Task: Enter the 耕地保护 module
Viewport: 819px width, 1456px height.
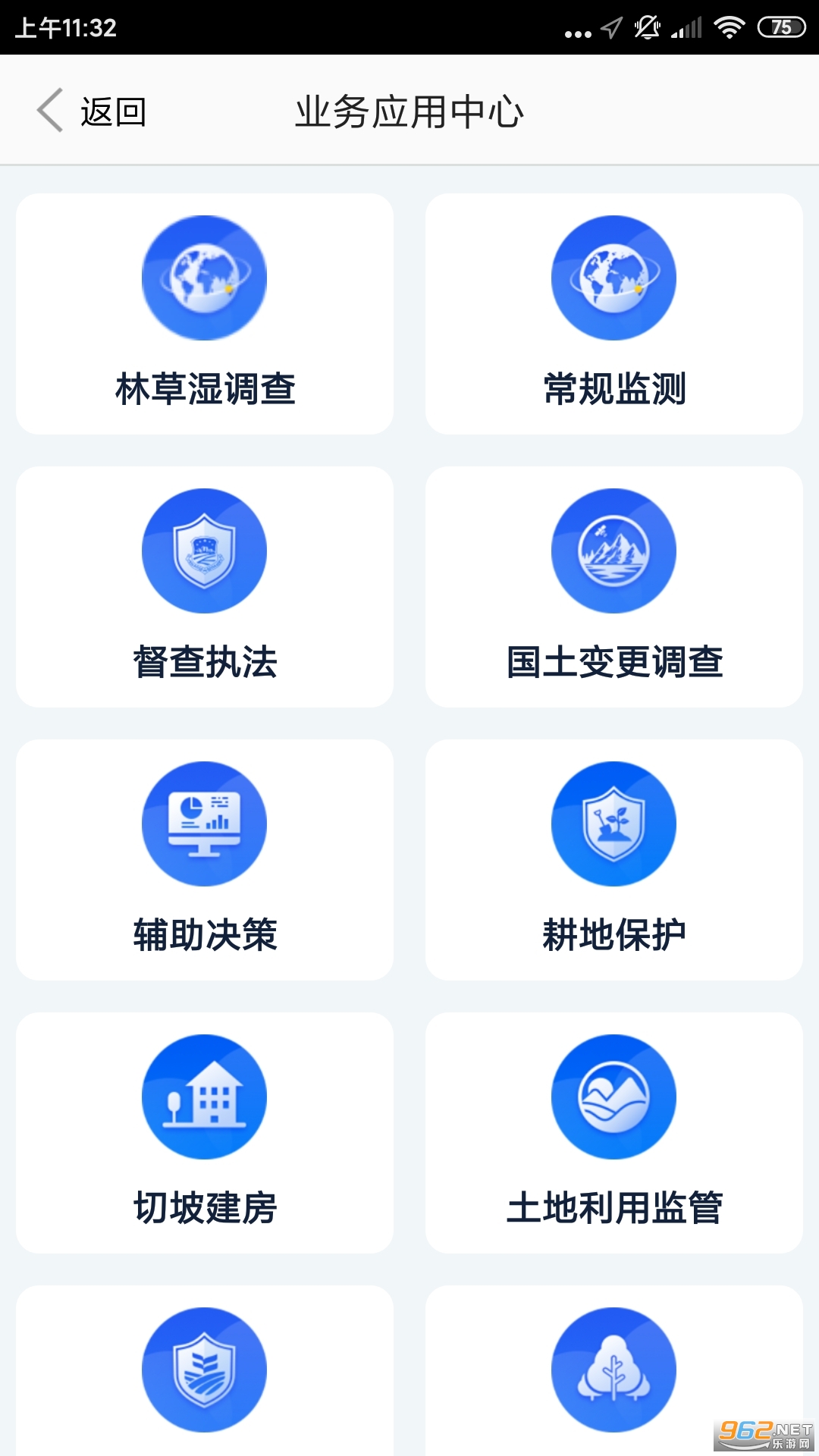Action: pyautogui.click(x=613, y=860)
